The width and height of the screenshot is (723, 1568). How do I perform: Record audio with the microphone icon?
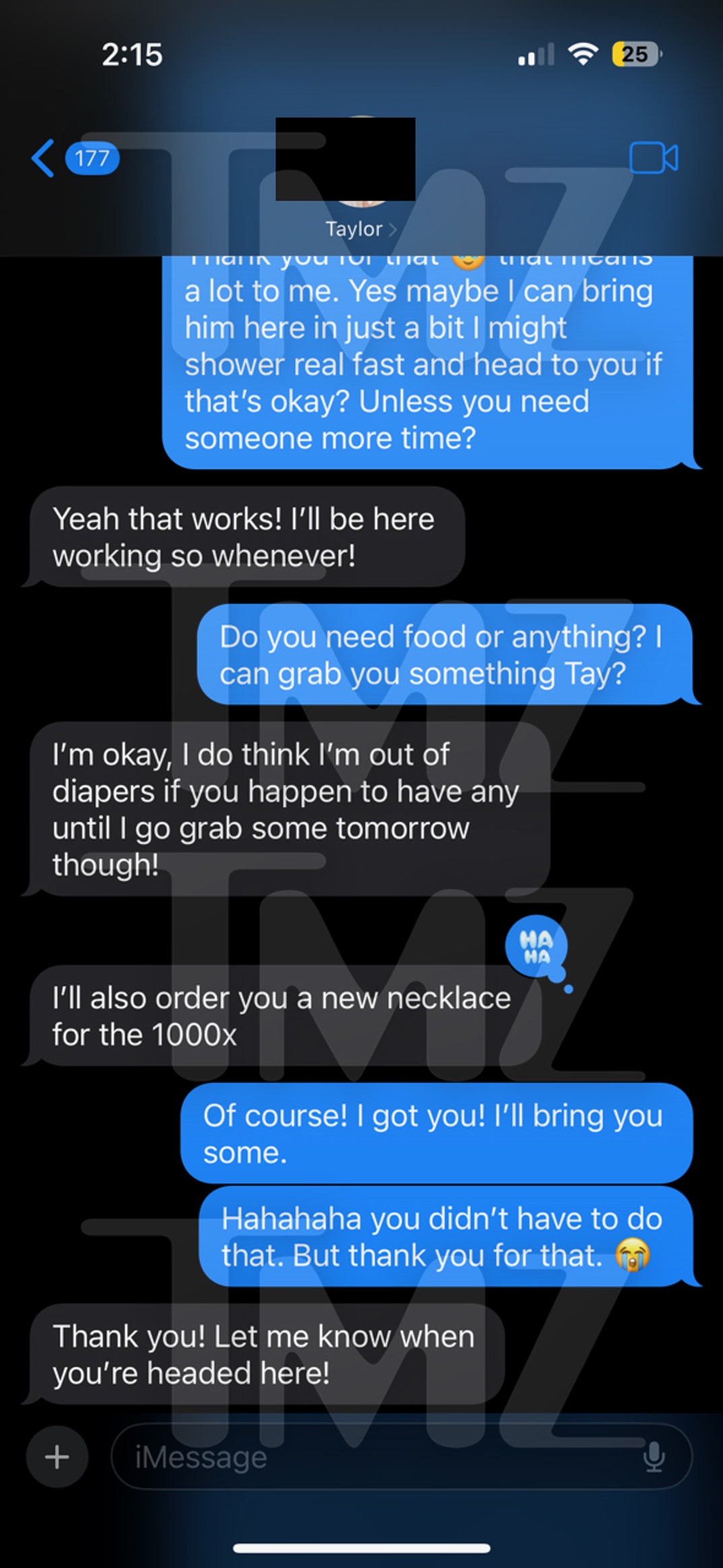click(x=654, y=1457)
